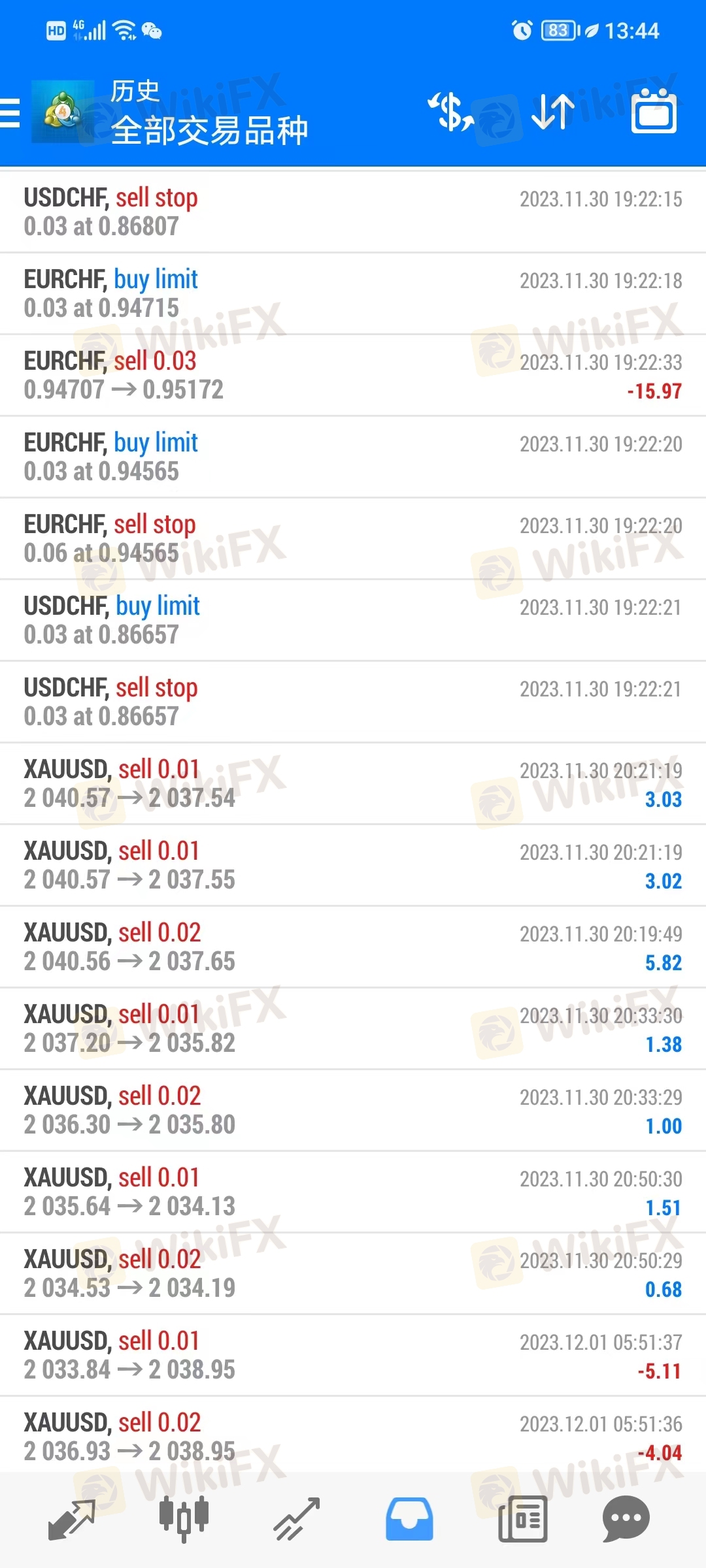This screenshot has width=706, height=1568.
Task: Switch to the Trade tab
Action: pos(296,1520)
